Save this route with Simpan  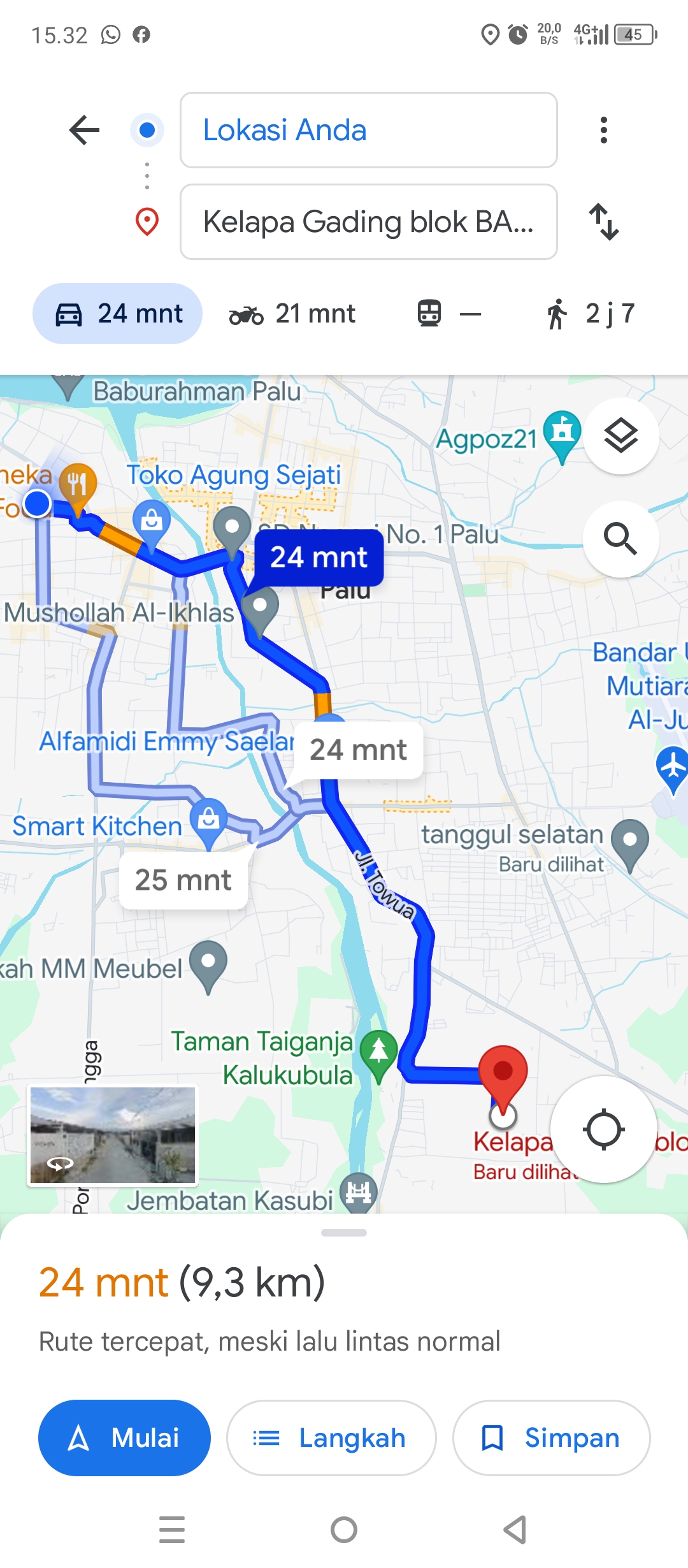[552, 1438]
